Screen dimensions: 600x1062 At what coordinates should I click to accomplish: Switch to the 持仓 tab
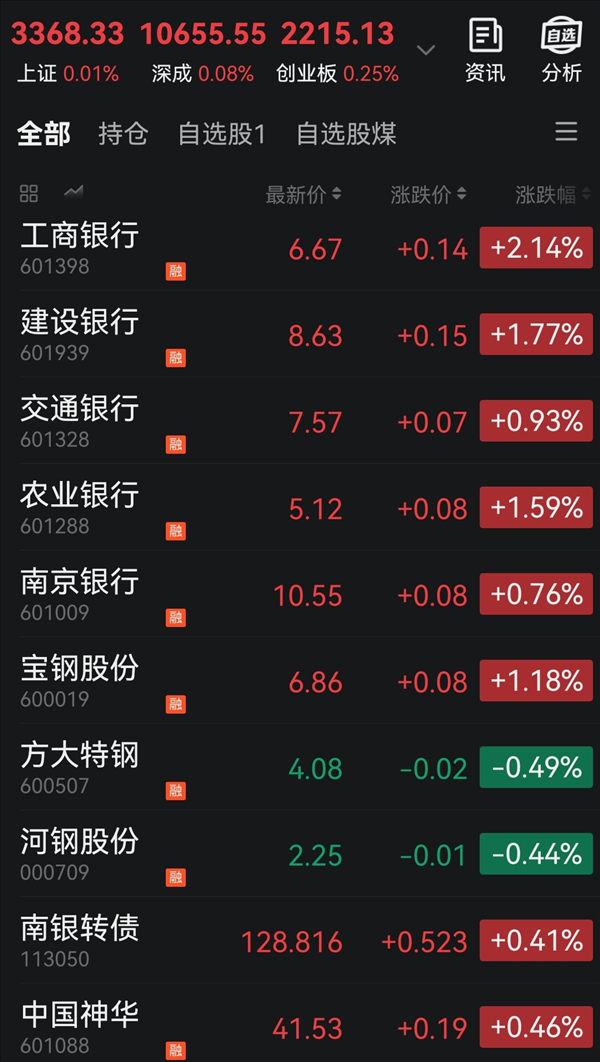click(123, 133)
